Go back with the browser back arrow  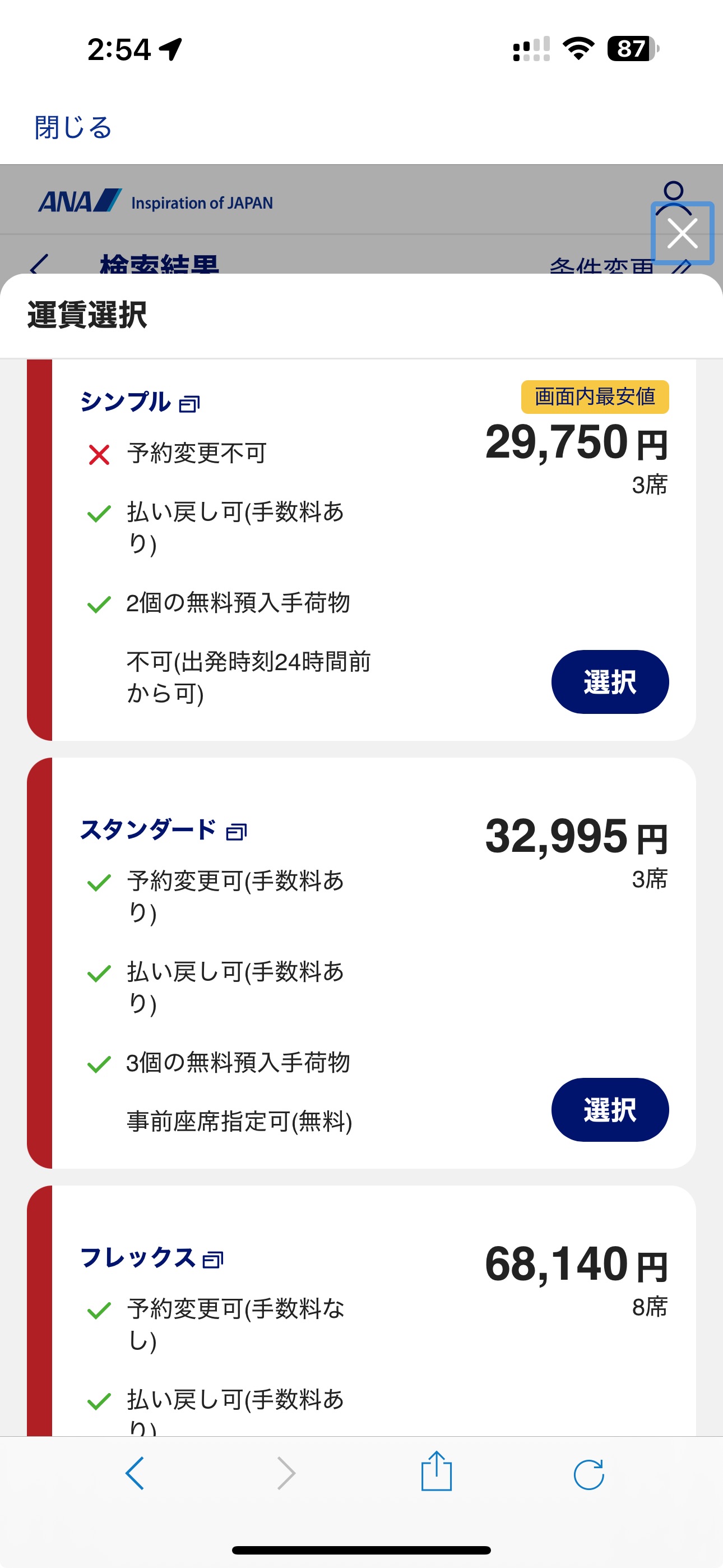point(135,1473)
